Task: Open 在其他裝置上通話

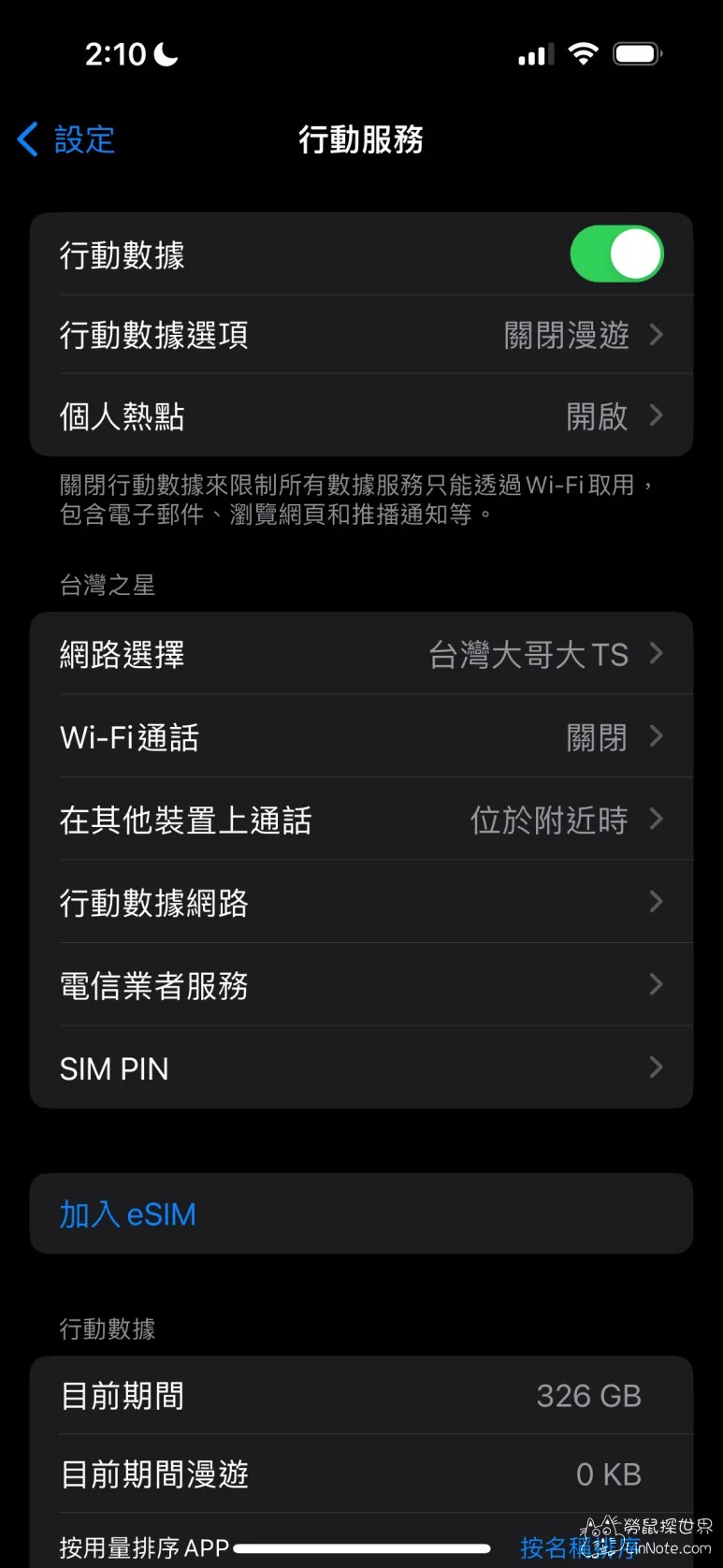Action: (361, 820)
